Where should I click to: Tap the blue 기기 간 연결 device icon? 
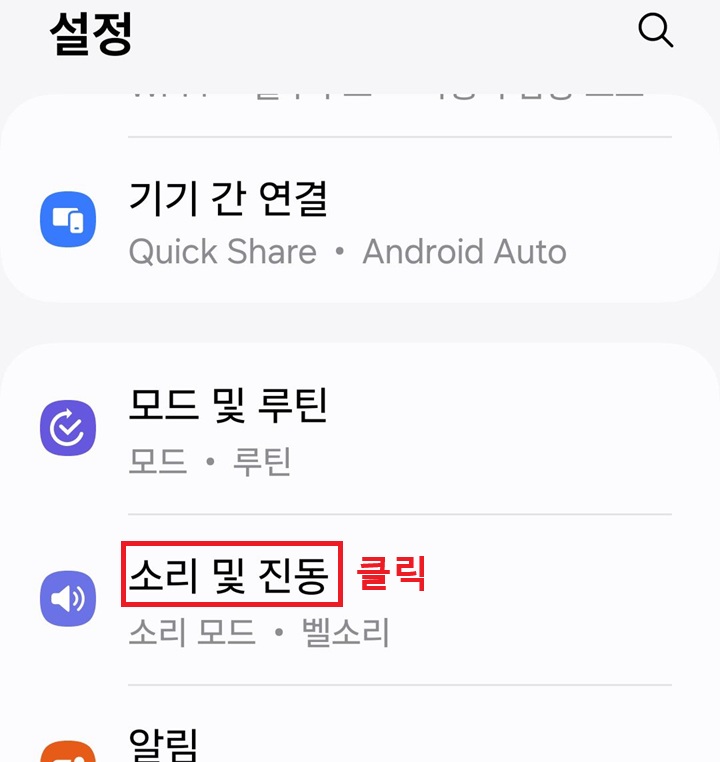coord(67,218)
